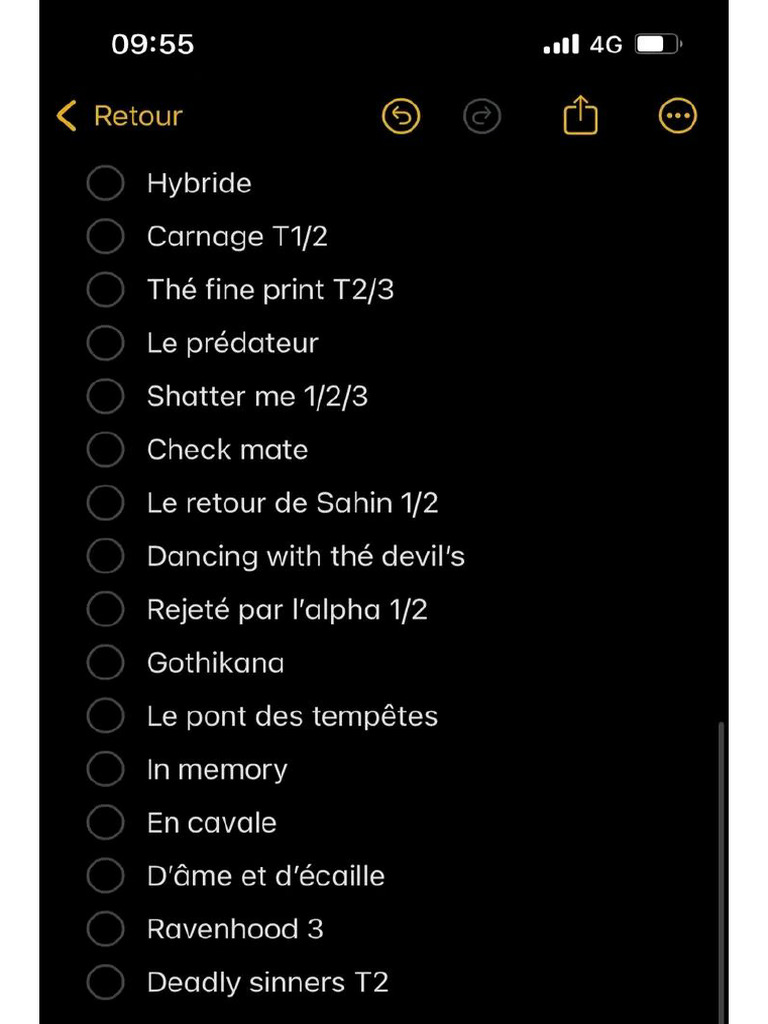Mark Carnage T1/2 as done
768x1024 pixels.
(105, 237)
